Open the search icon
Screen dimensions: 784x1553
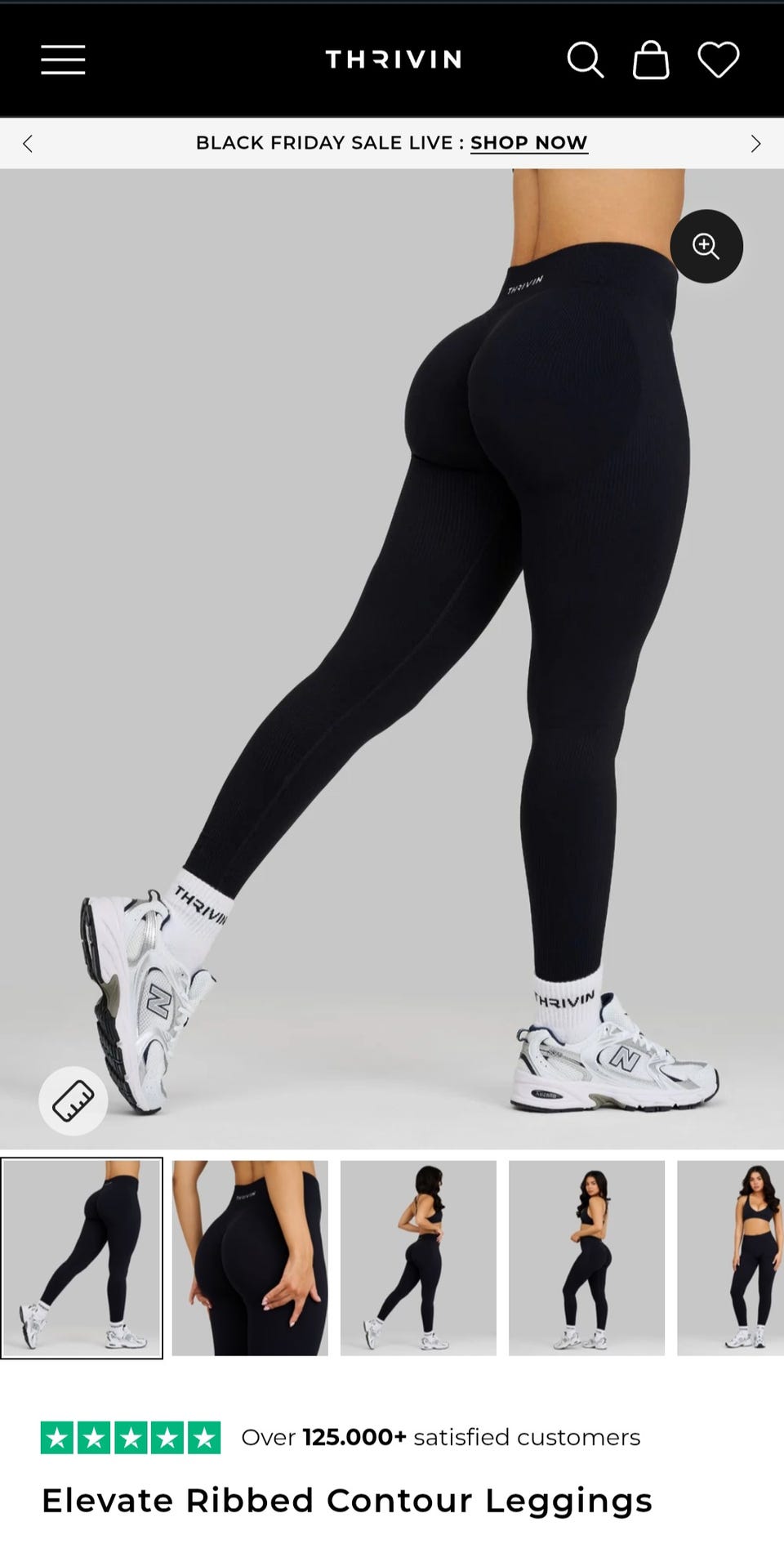585,60
